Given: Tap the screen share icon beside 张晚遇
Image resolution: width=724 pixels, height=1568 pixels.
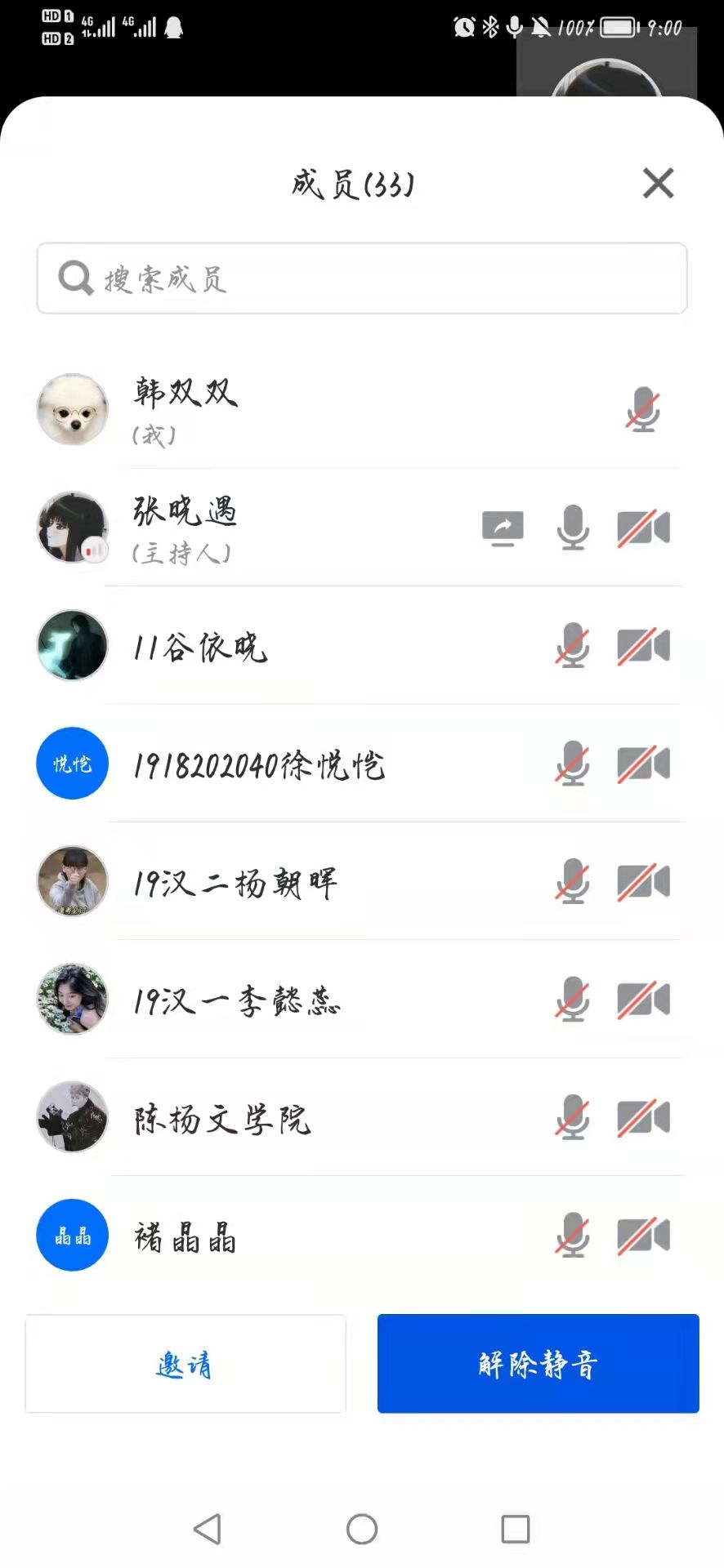Looking at the screenshot, I should click(x=503, y=528).
